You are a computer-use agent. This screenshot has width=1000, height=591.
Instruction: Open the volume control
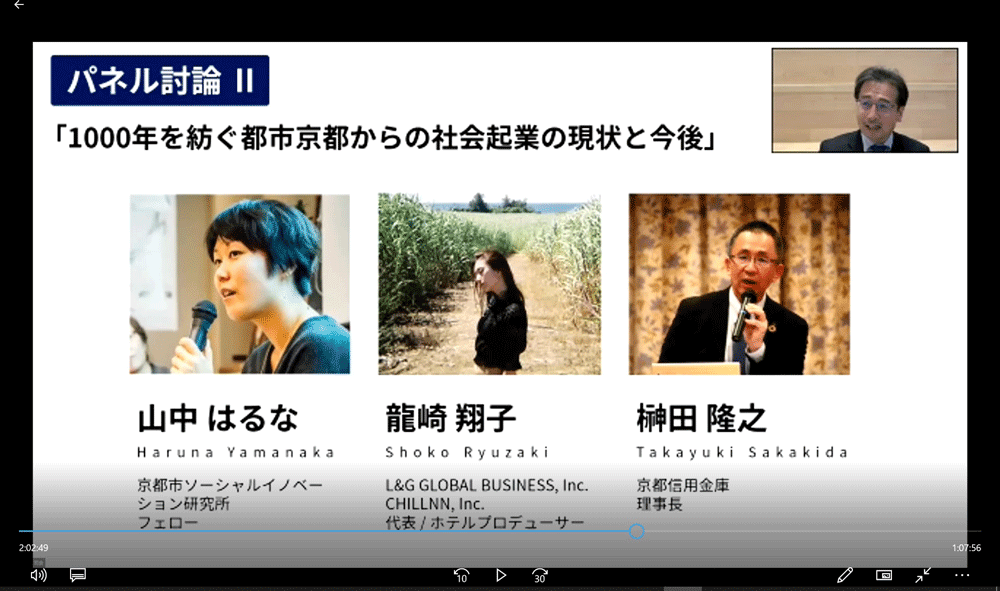click(38, 575)
